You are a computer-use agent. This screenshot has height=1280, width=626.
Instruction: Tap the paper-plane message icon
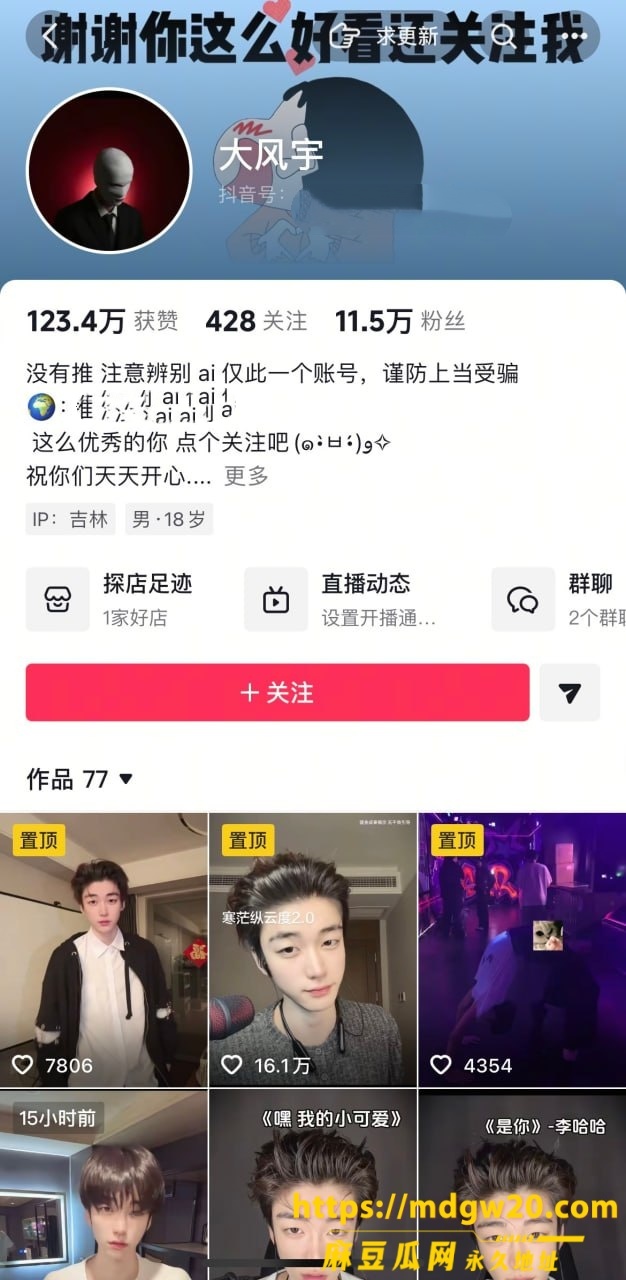tap(569, 692)
